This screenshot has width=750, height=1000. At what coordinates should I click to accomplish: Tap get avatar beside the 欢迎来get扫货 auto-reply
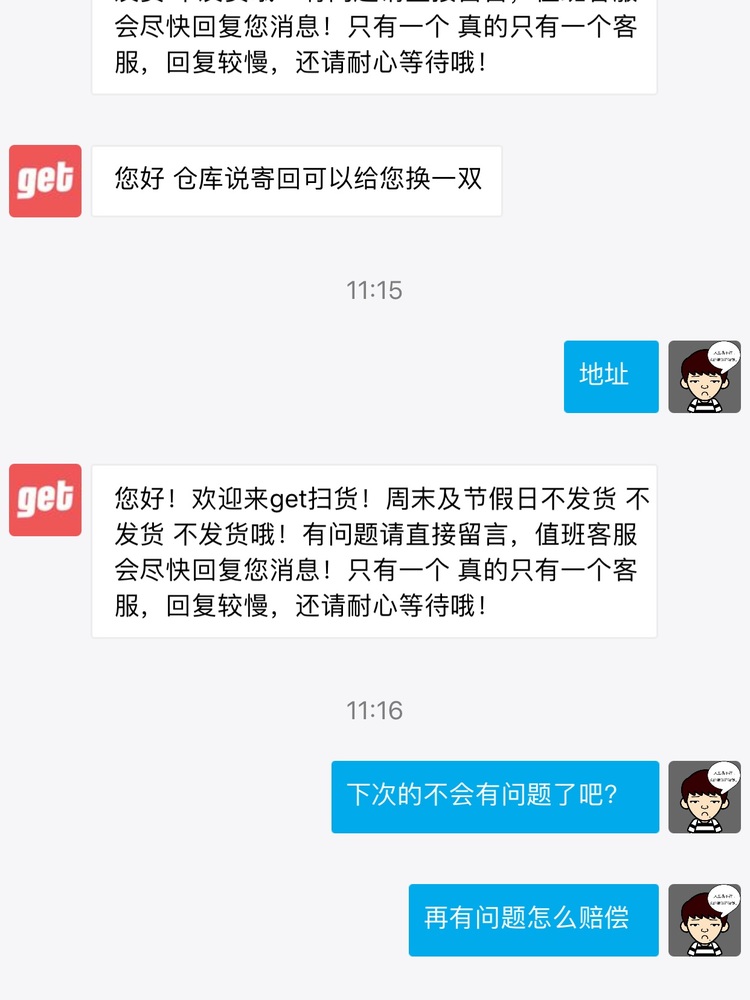[45, 500]
